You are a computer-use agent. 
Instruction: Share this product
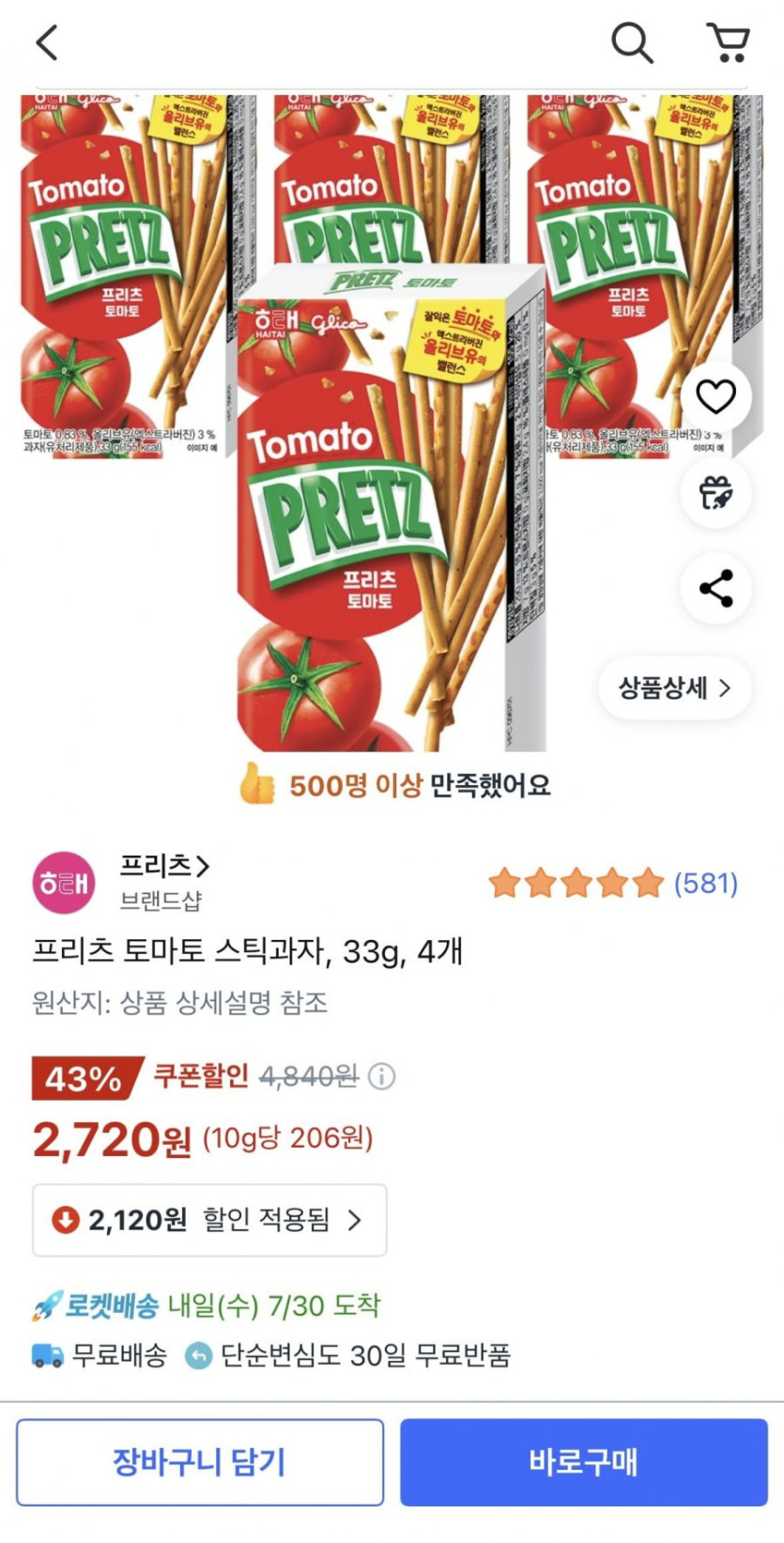pyautogui.click(x=715, y=589)
